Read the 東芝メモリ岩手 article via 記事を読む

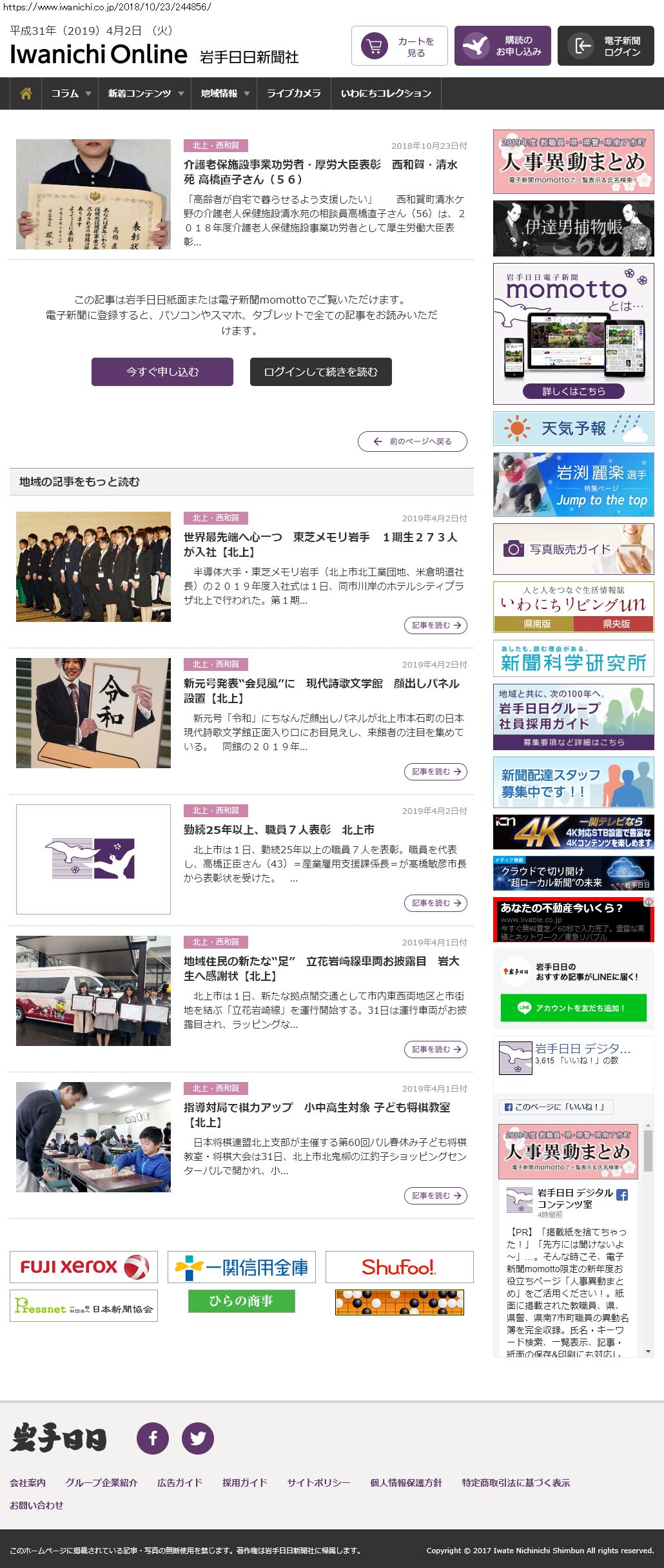click(436, 625)
